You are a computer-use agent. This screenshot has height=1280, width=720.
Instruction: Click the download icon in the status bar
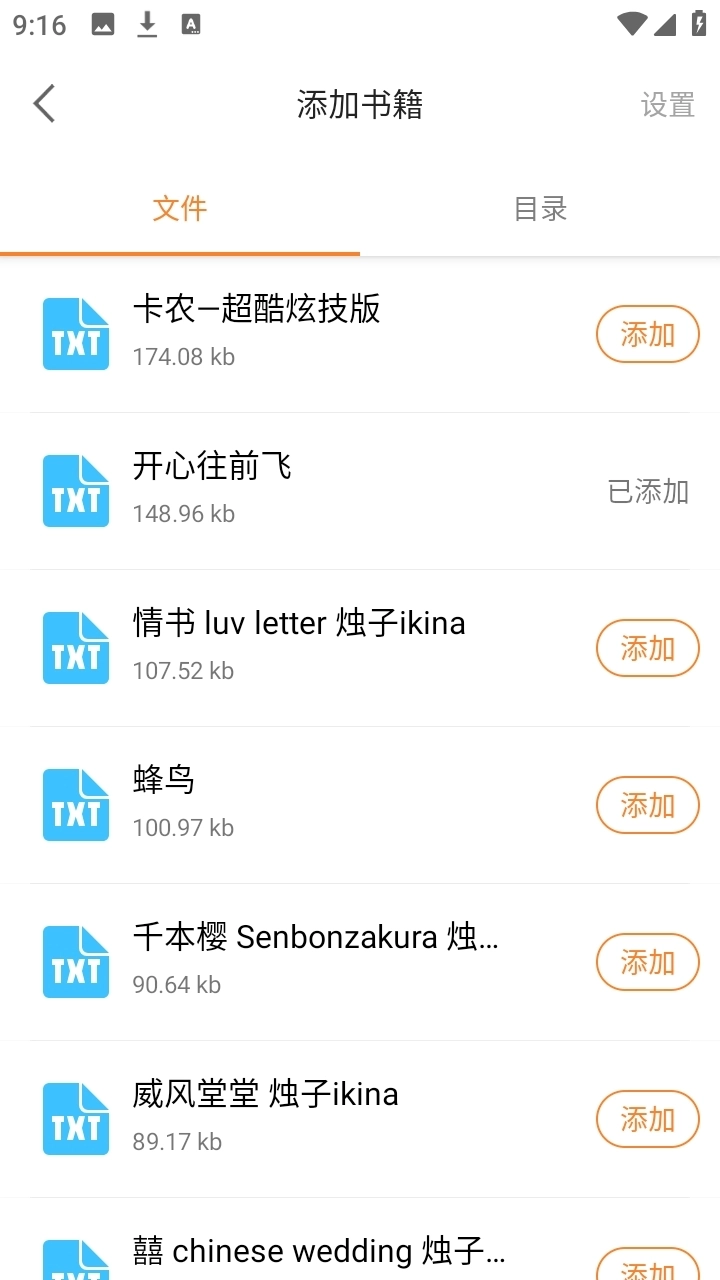pyautogui.click(x=147, y=24)
